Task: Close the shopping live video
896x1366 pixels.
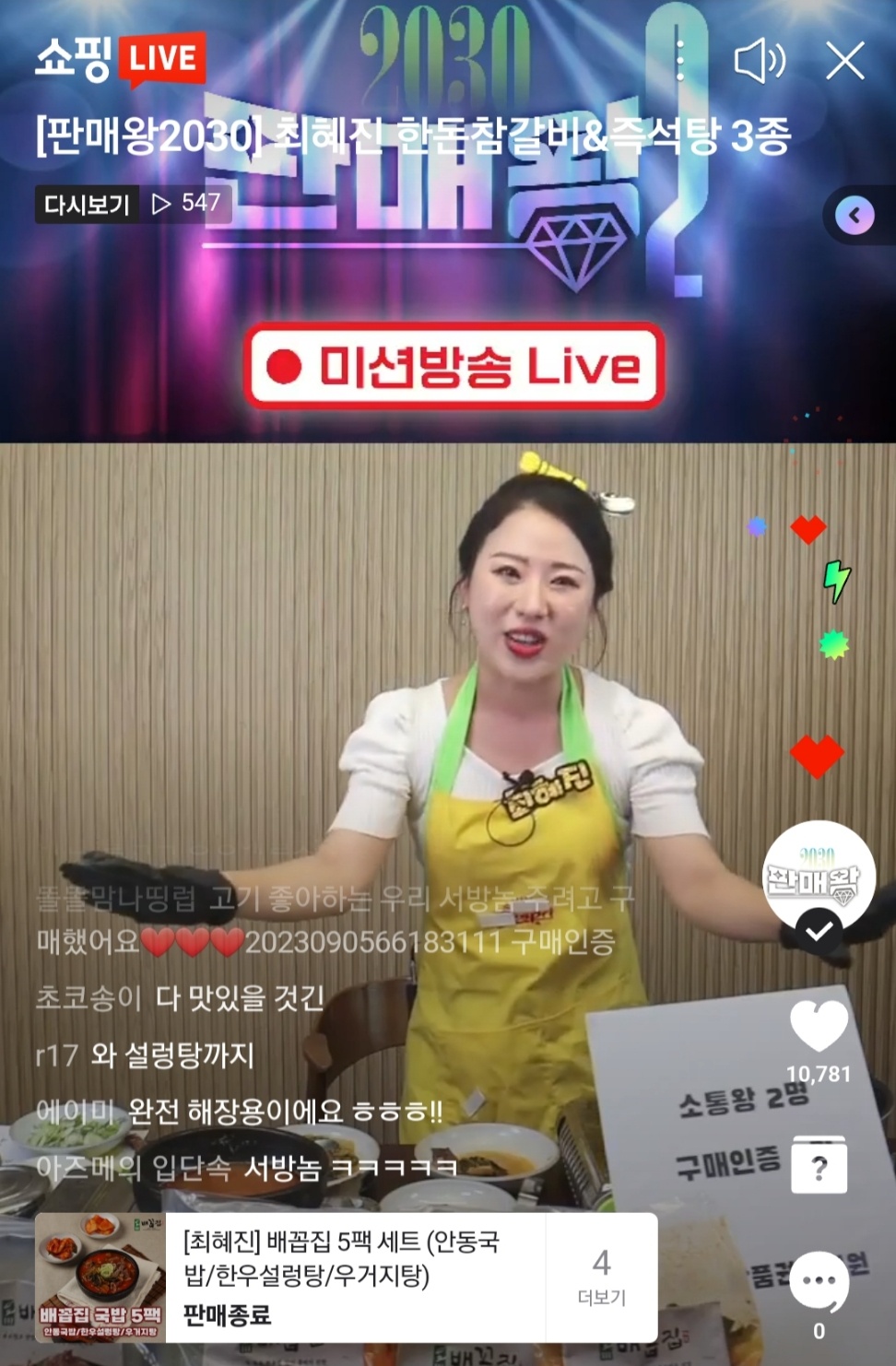Action: 844,62
